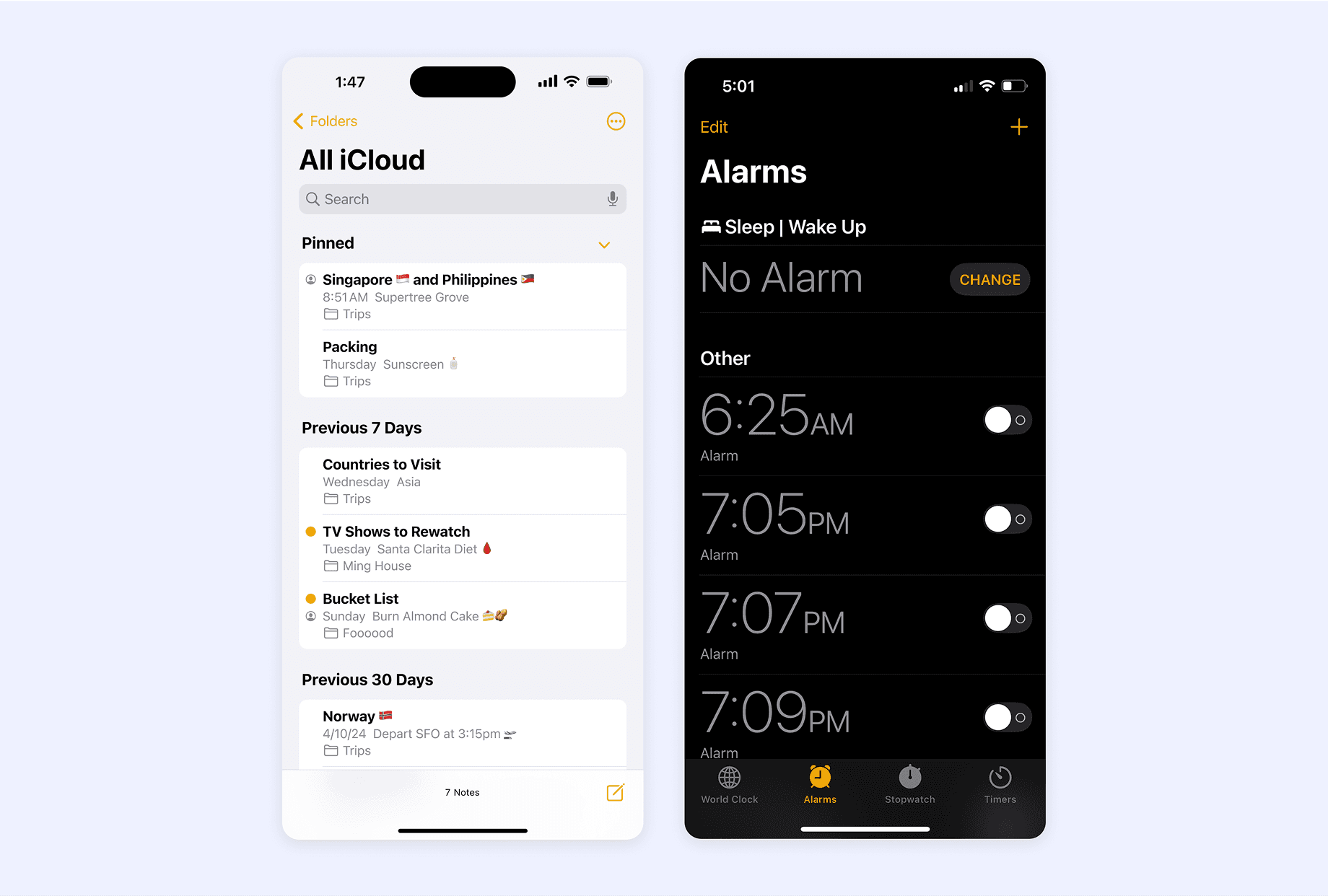
Task: Open the more options menu in Notes
Action: click(616, 121)
